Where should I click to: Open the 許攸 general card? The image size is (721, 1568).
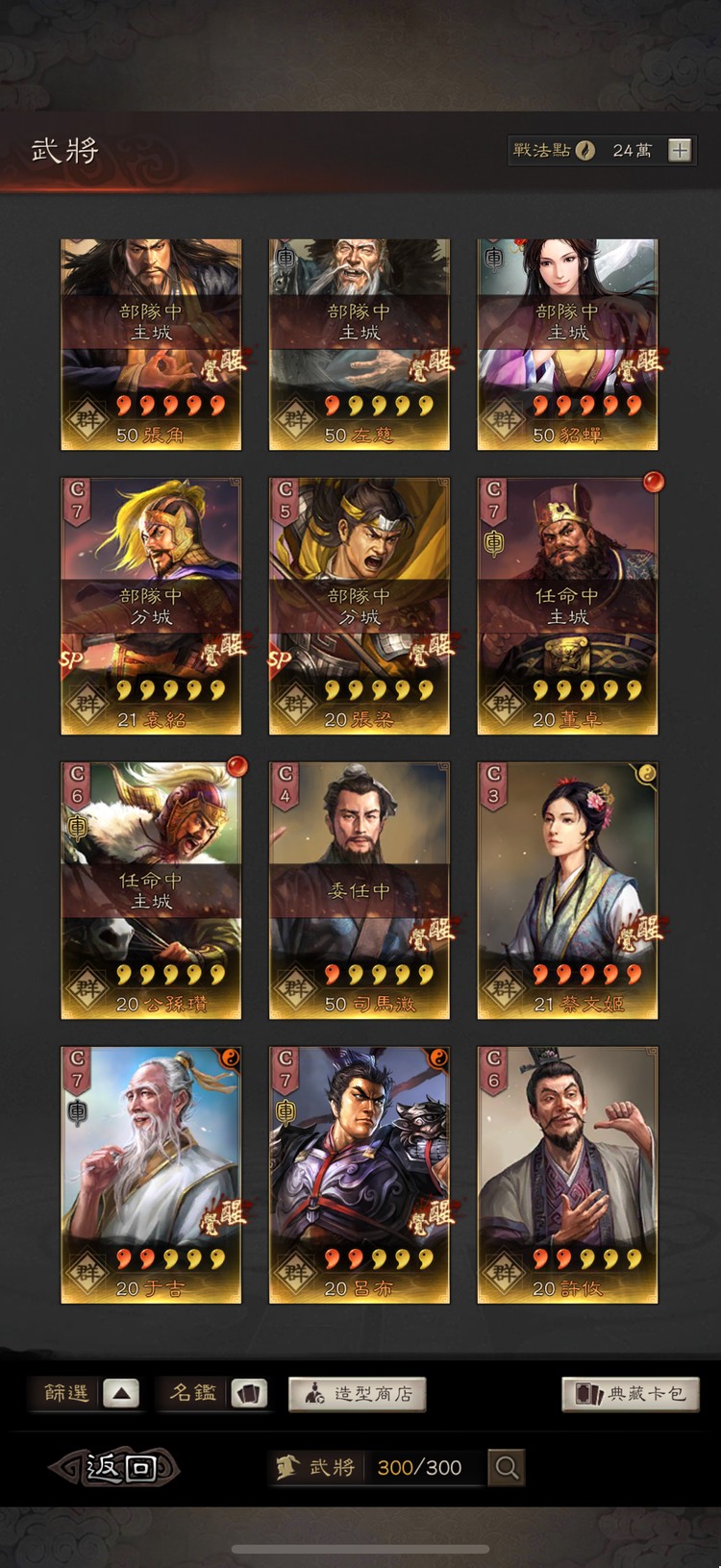567,1175
